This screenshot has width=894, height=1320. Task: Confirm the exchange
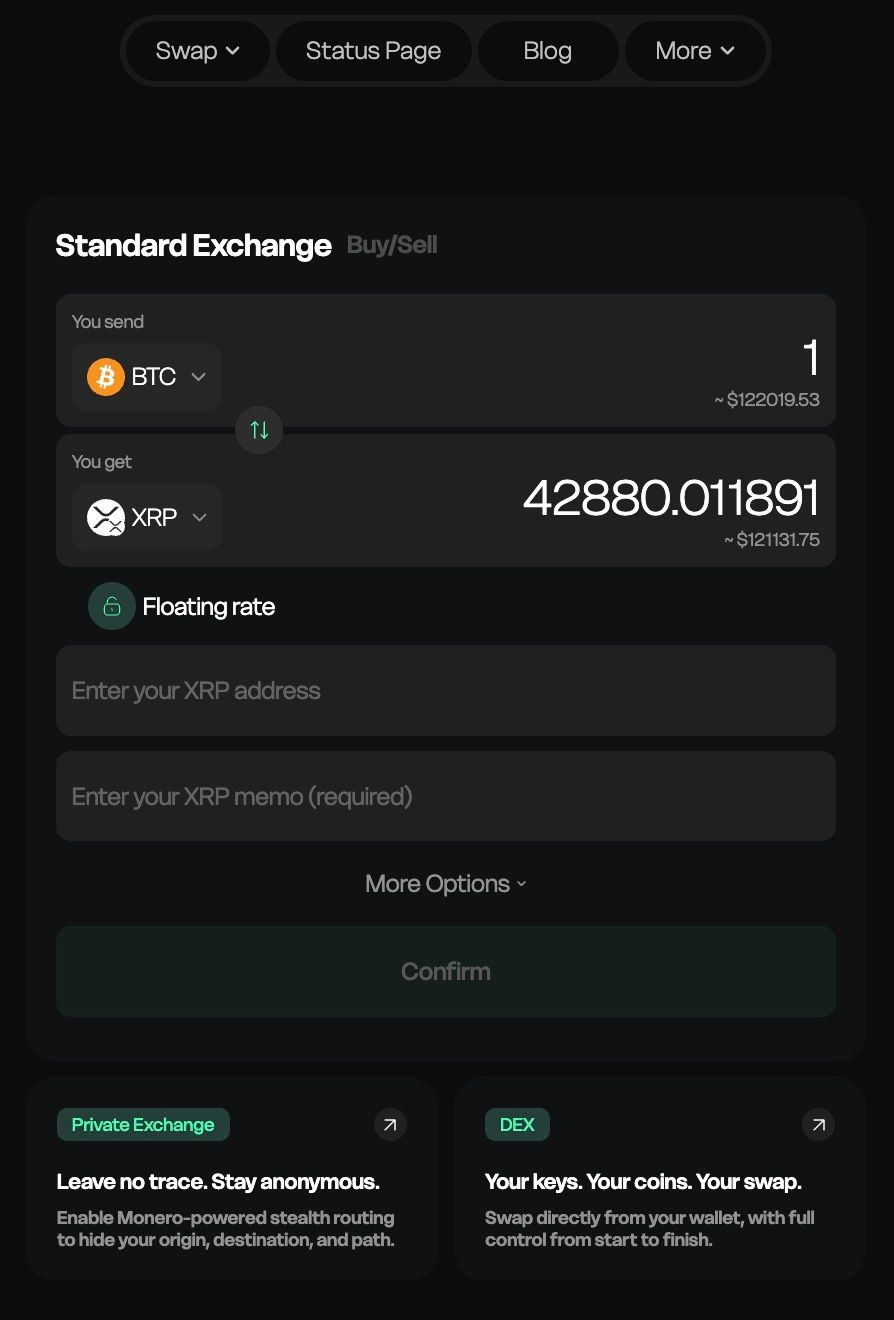[x=445, y=971]
